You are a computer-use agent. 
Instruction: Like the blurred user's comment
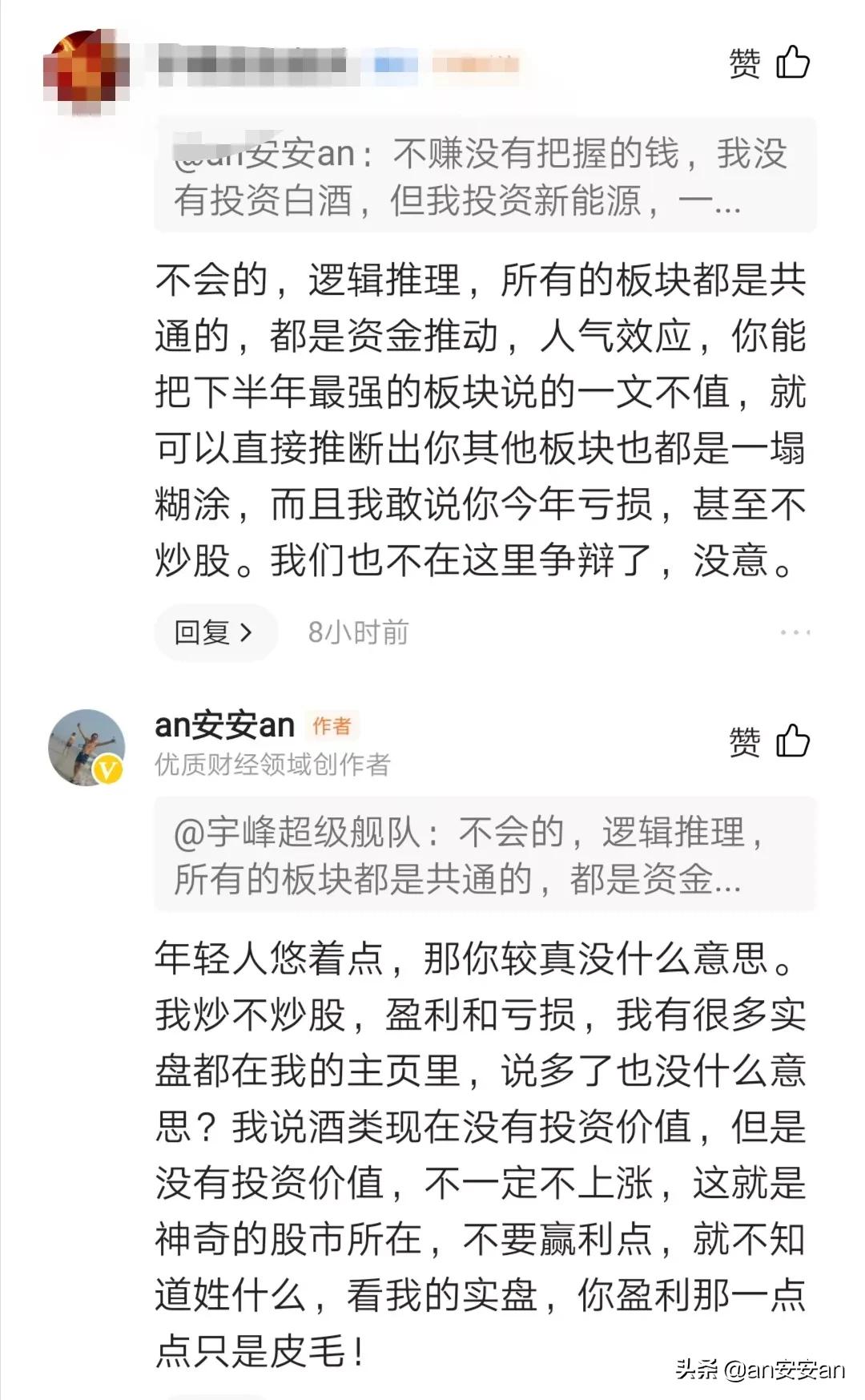(770, 63)
